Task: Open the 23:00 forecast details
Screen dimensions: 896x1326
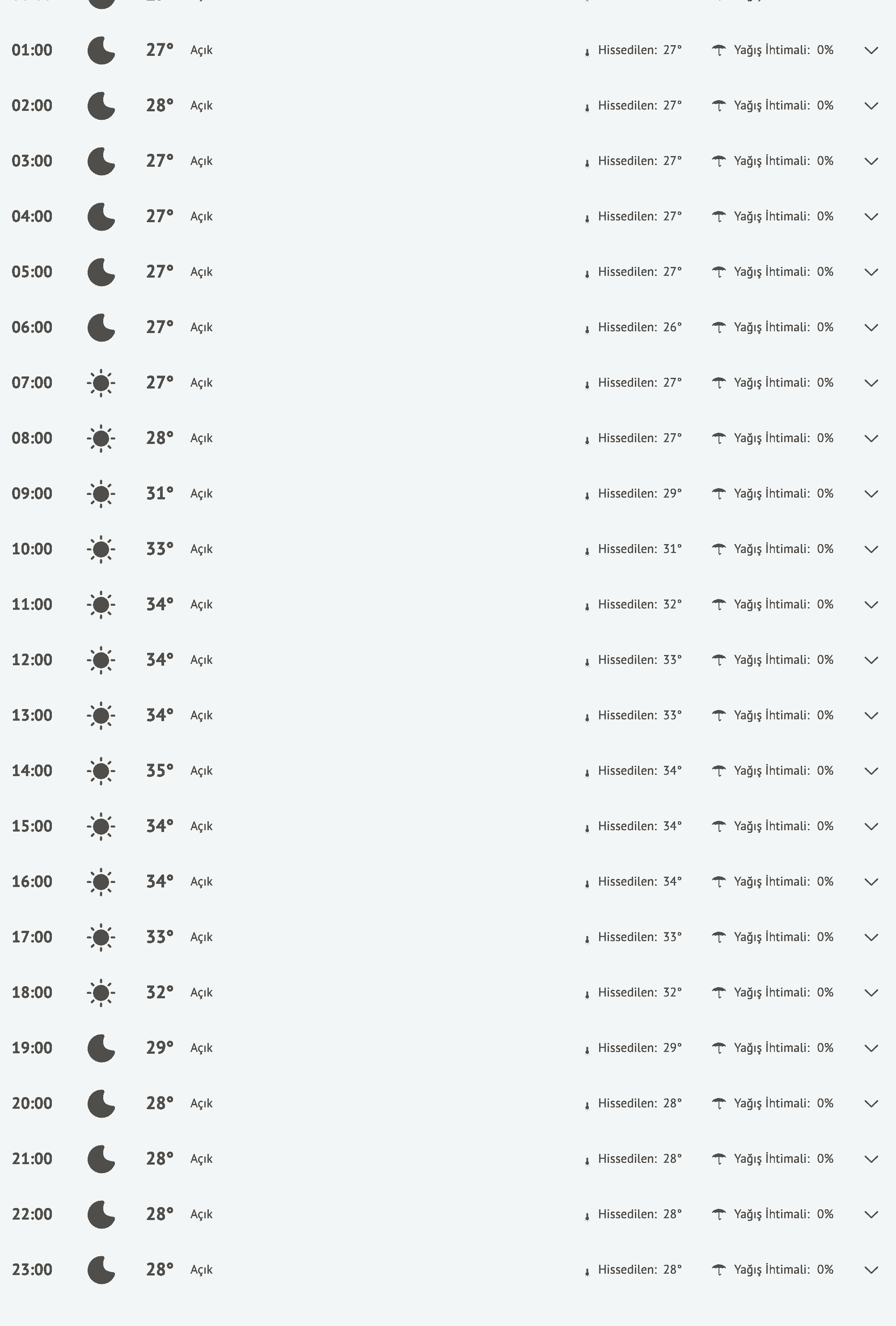Action: [x=871, y=1270]
